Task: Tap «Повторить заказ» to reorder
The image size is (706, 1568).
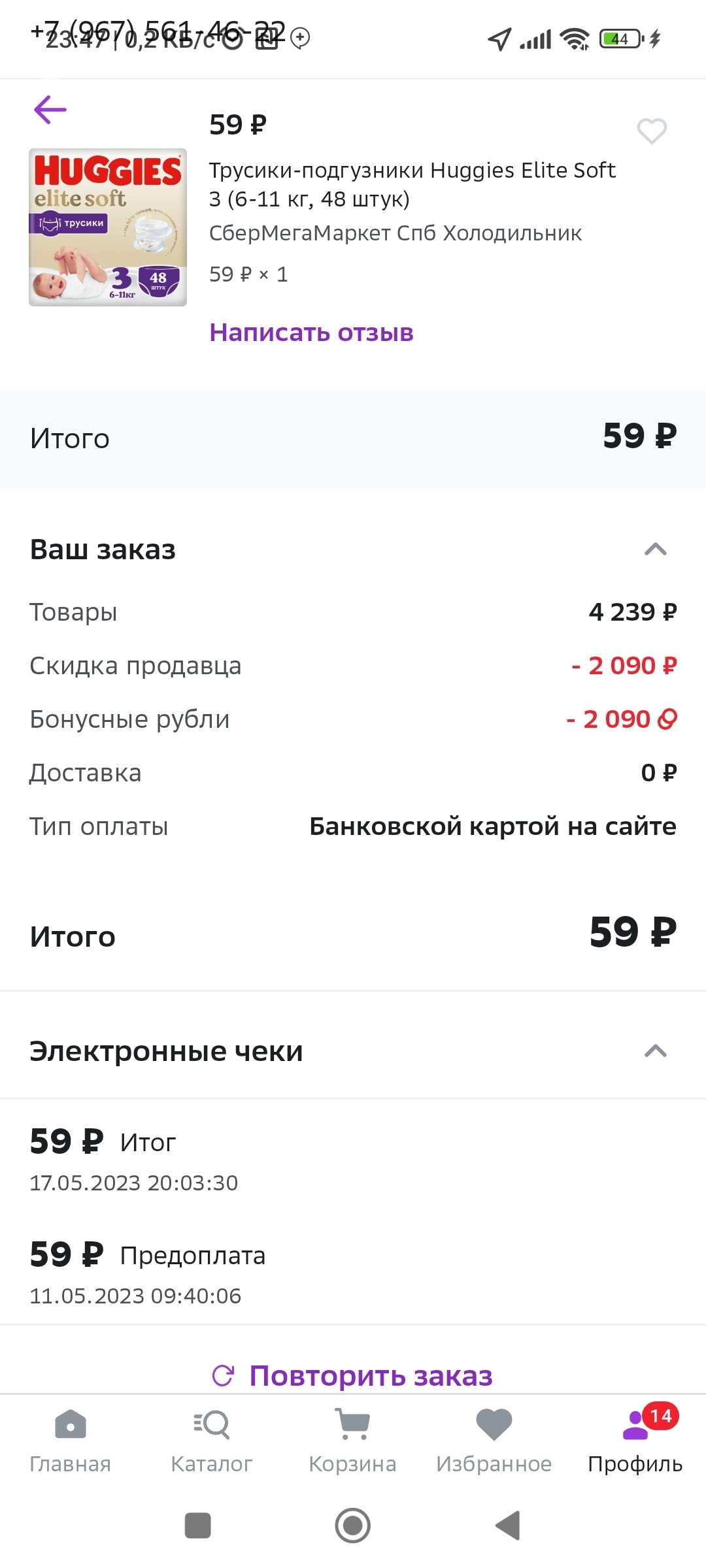Action: 353,1375
